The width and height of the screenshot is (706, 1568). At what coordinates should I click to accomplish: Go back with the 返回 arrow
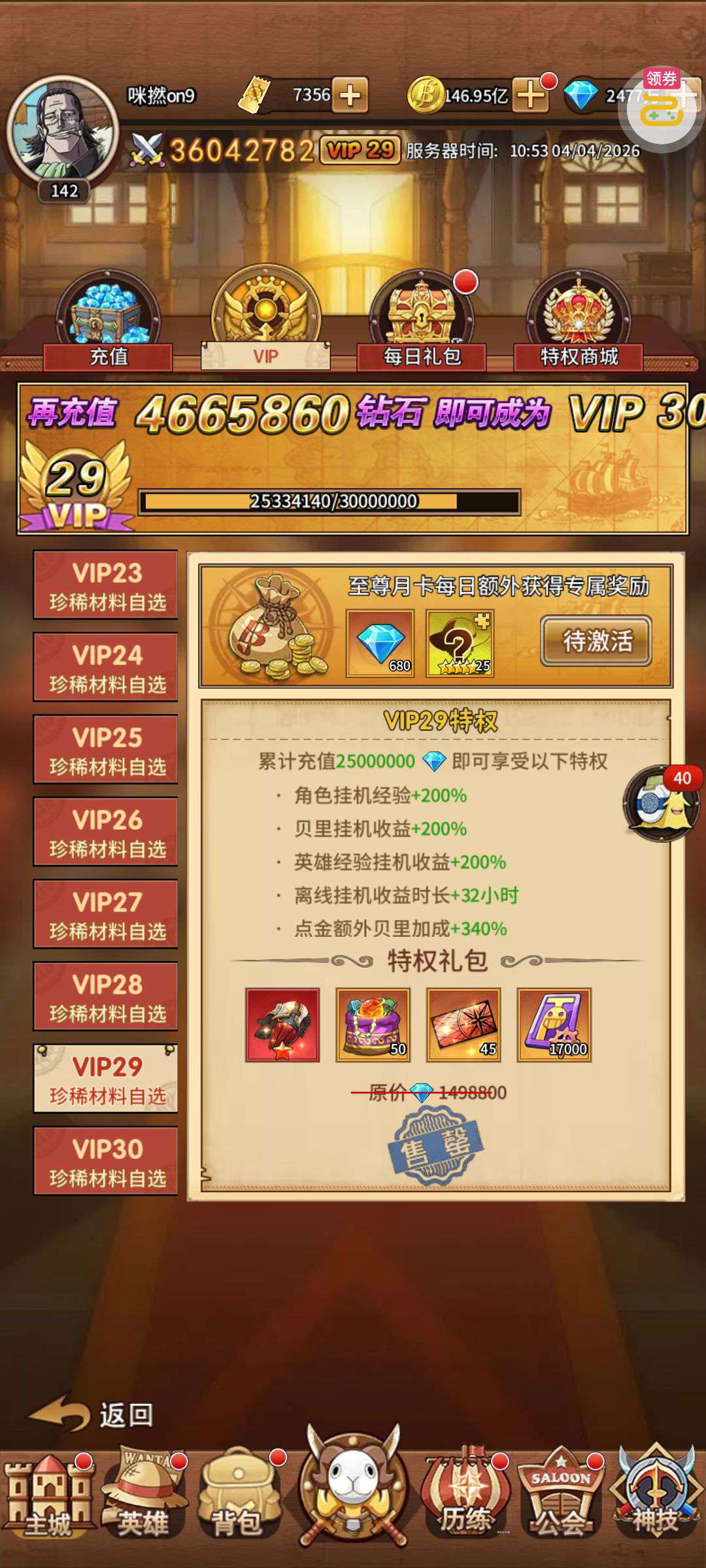coord(92,1414)
